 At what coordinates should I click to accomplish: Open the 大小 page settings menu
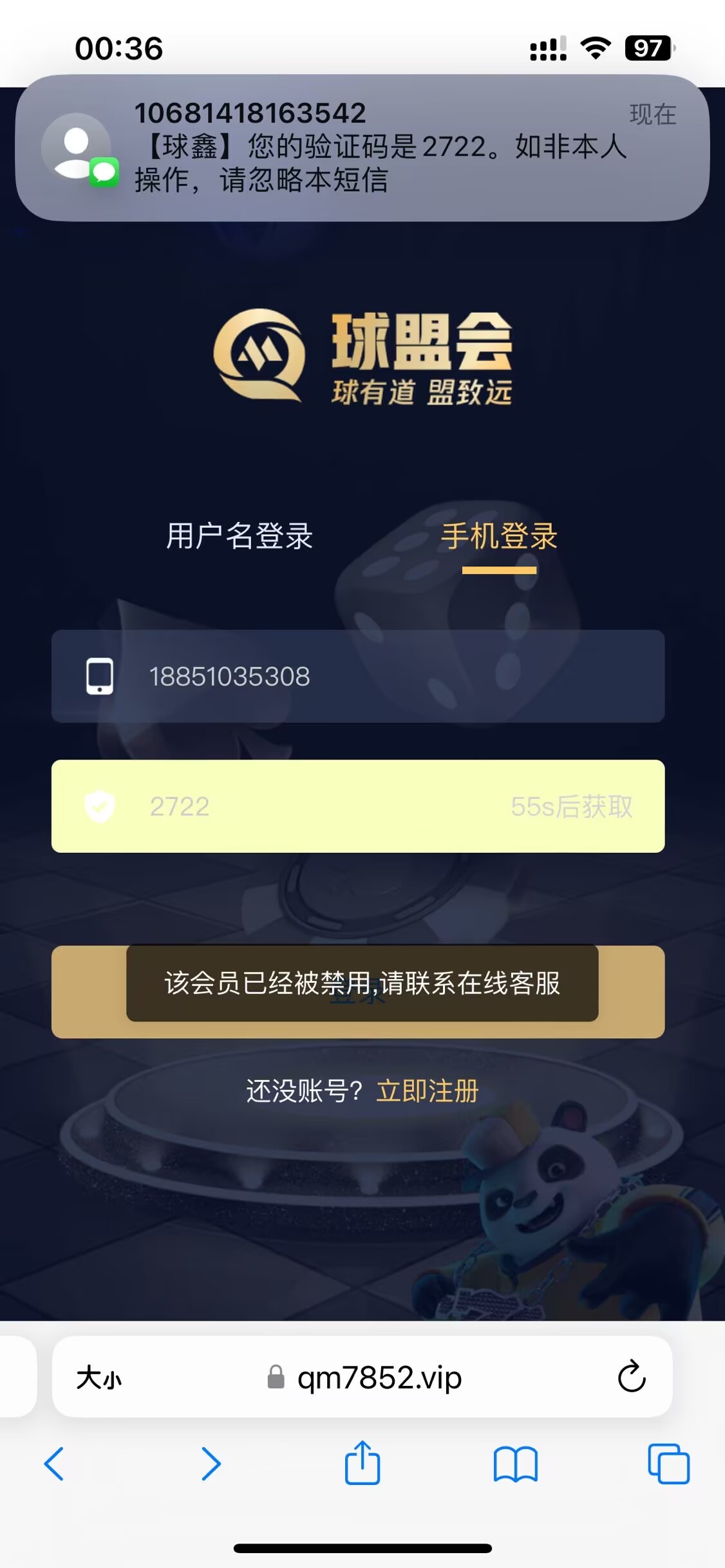point(99,1378)
